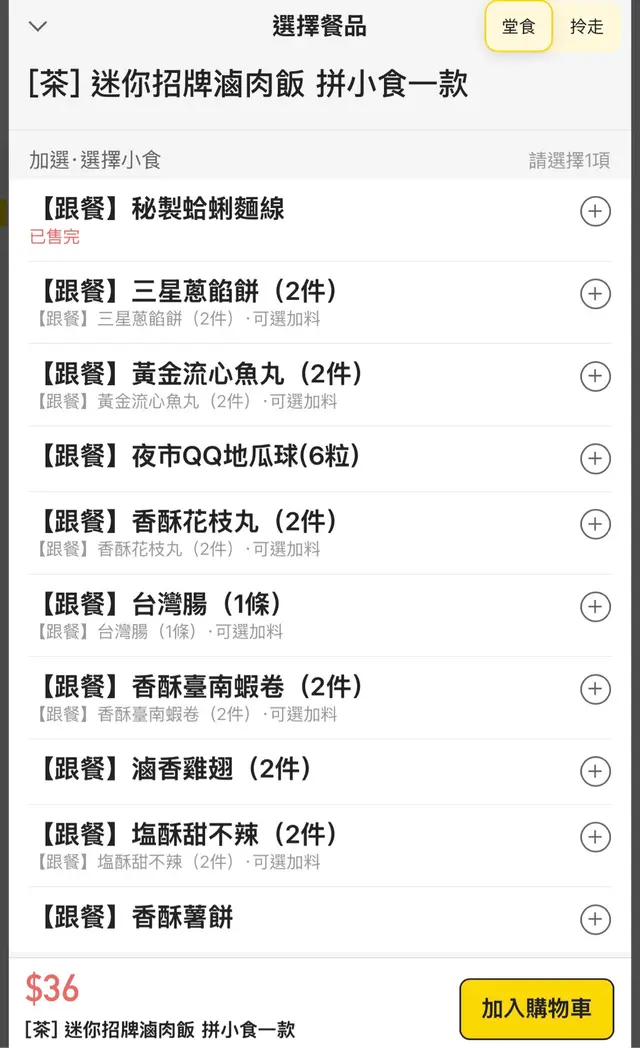Add 台灣腸（1條） side dish
The width and height of the screenshot is (640, 1048).
(595, 606)
